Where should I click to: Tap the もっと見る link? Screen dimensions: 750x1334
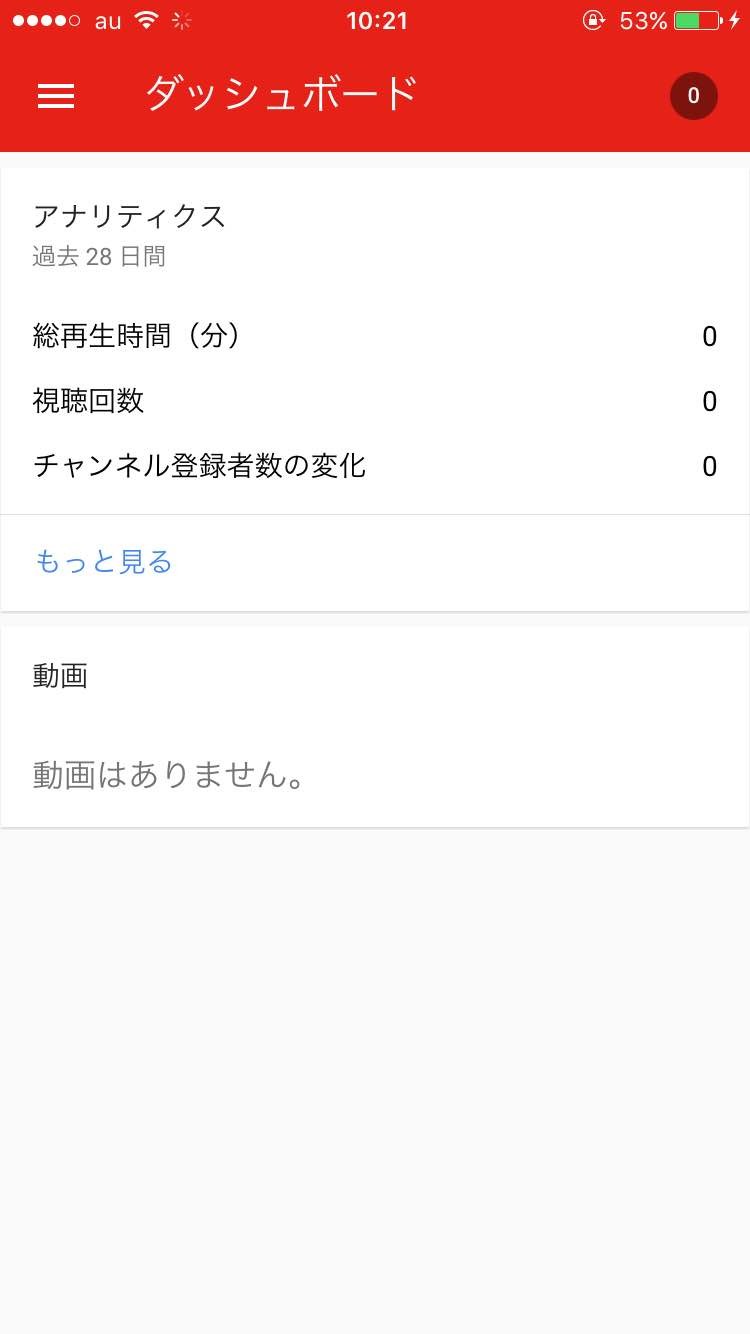104,562
